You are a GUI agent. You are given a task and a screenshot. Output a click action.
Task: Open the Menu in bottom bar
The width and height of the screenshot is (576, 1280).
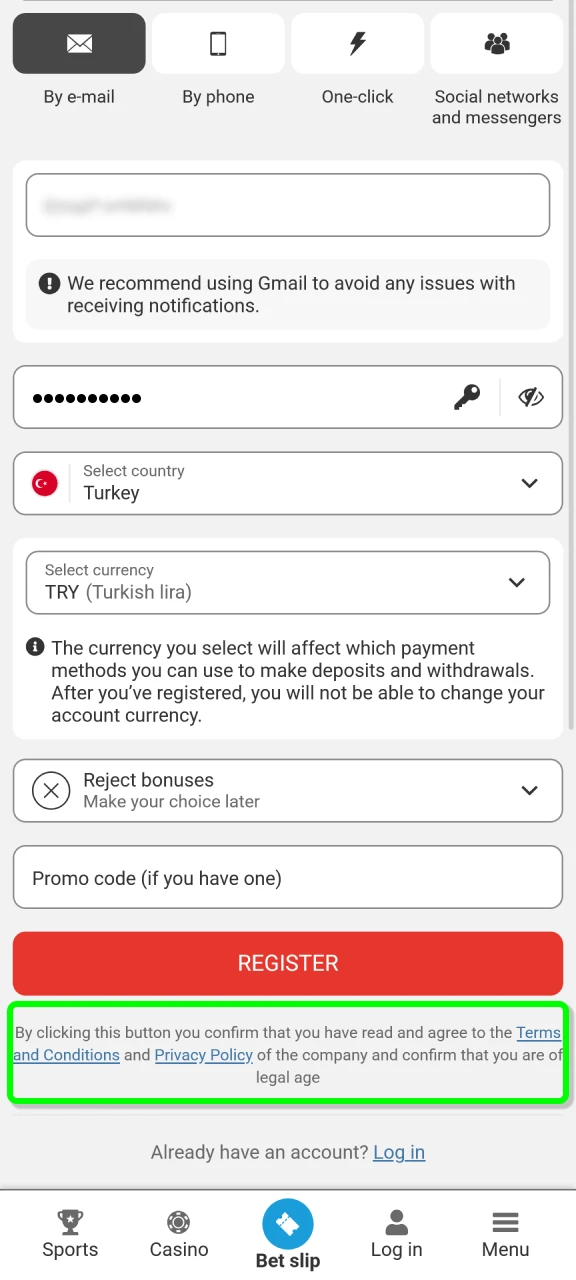[x=505, y=1234]
